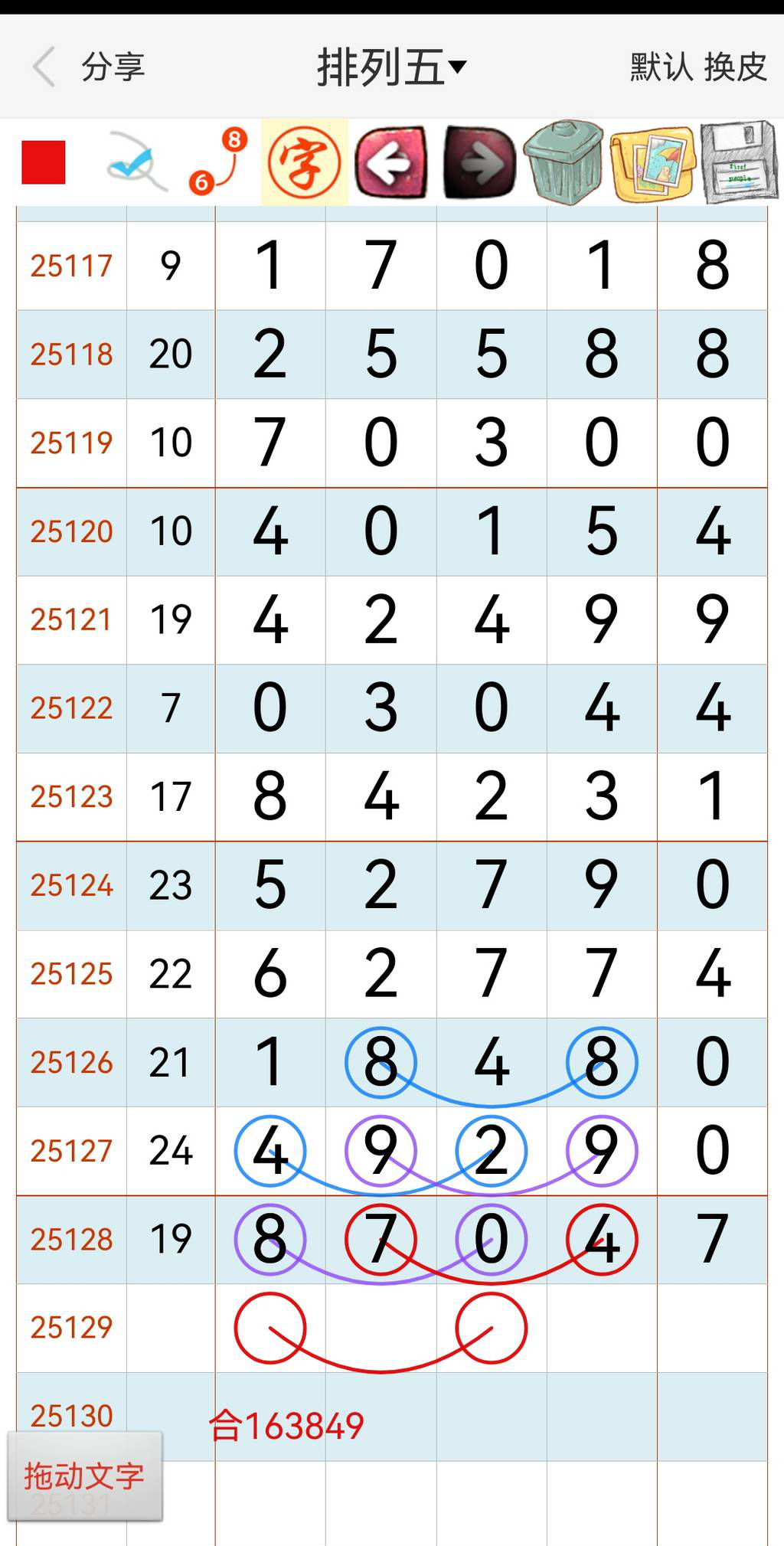Viewport: 784px width, 1546px height.
Task: Expand the 排列五 lottery type dropdown
Action: pos(391,67)
